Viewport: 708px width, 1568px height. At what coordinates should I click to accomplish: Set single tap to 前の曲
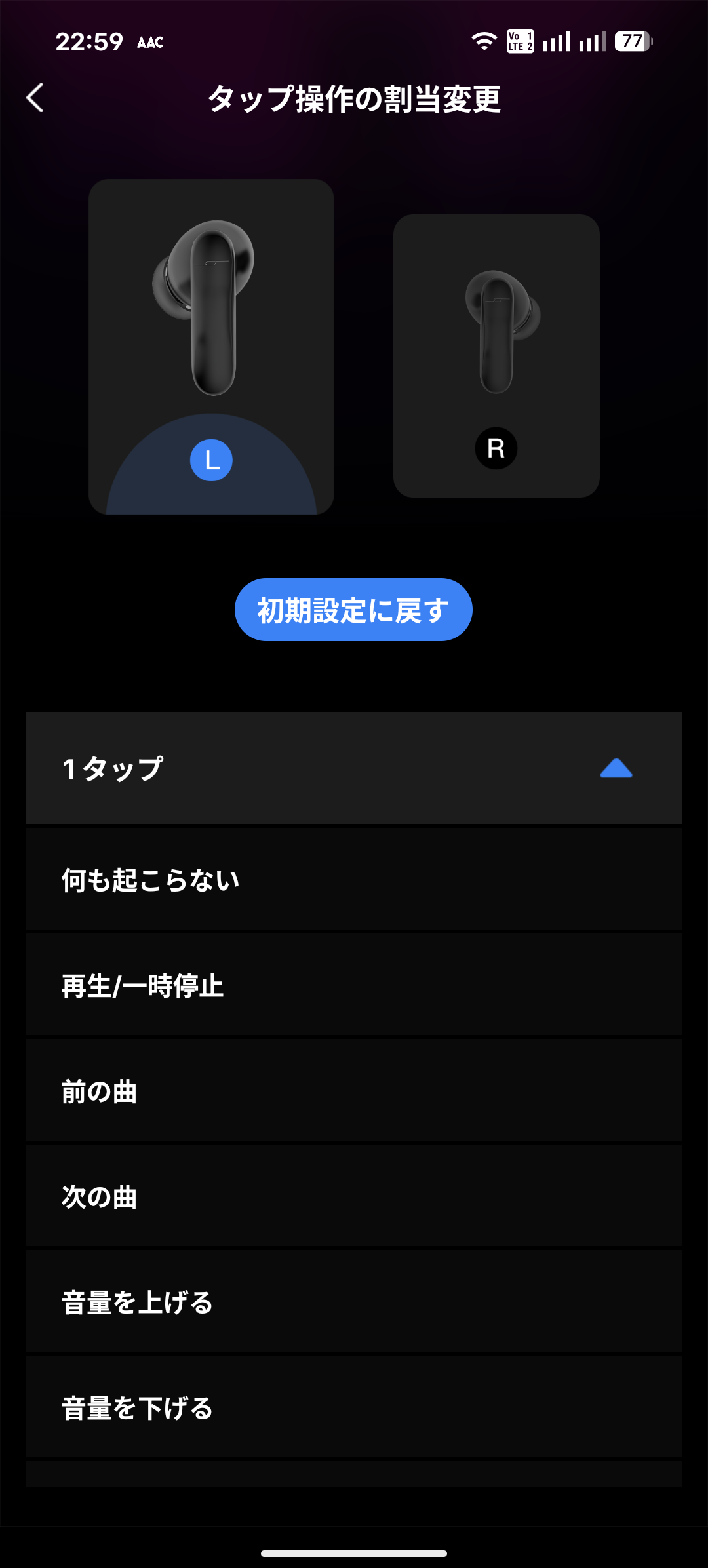353,1091
